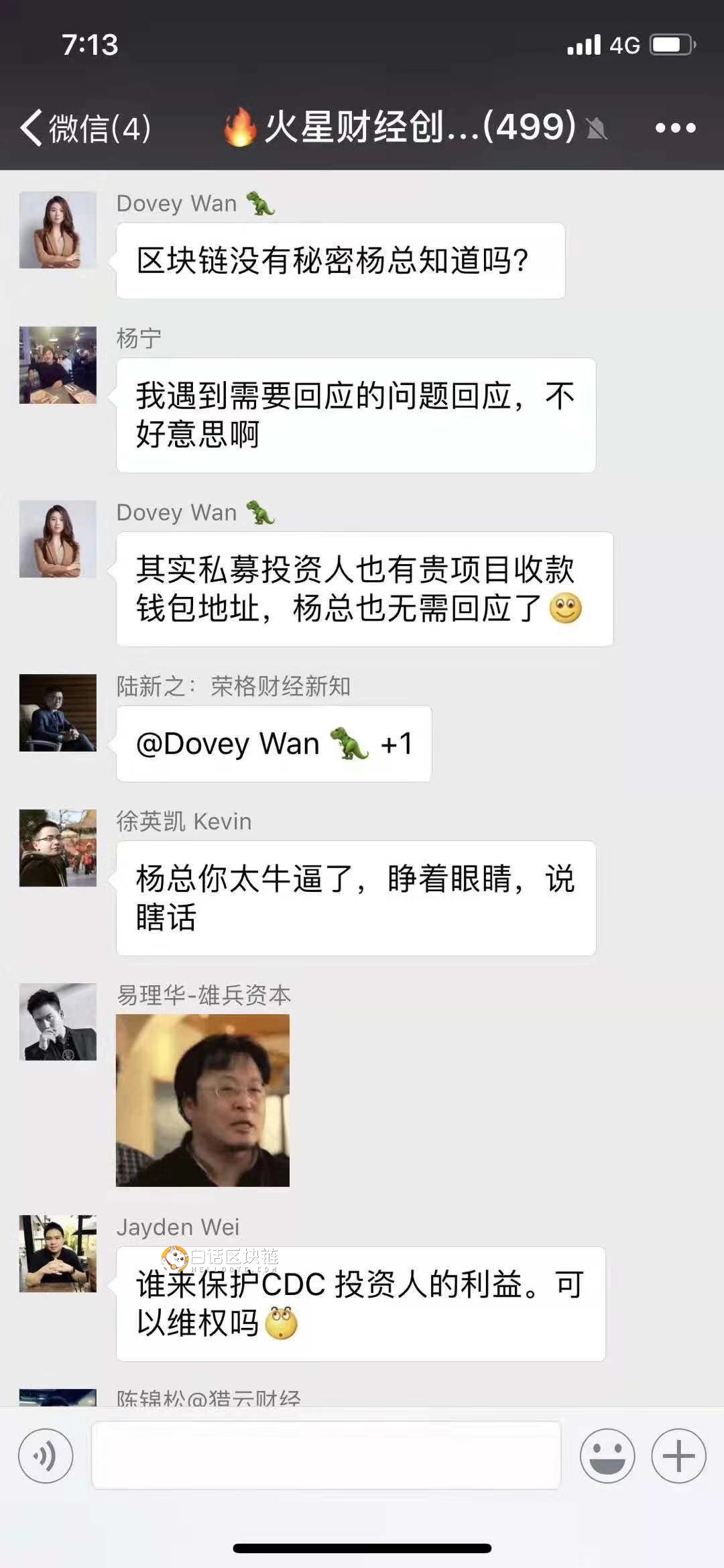View 杨宁's profile avatar
The width and height of the screenshot is (724, 1568).
pyautogui.click(x=58, y=365)
